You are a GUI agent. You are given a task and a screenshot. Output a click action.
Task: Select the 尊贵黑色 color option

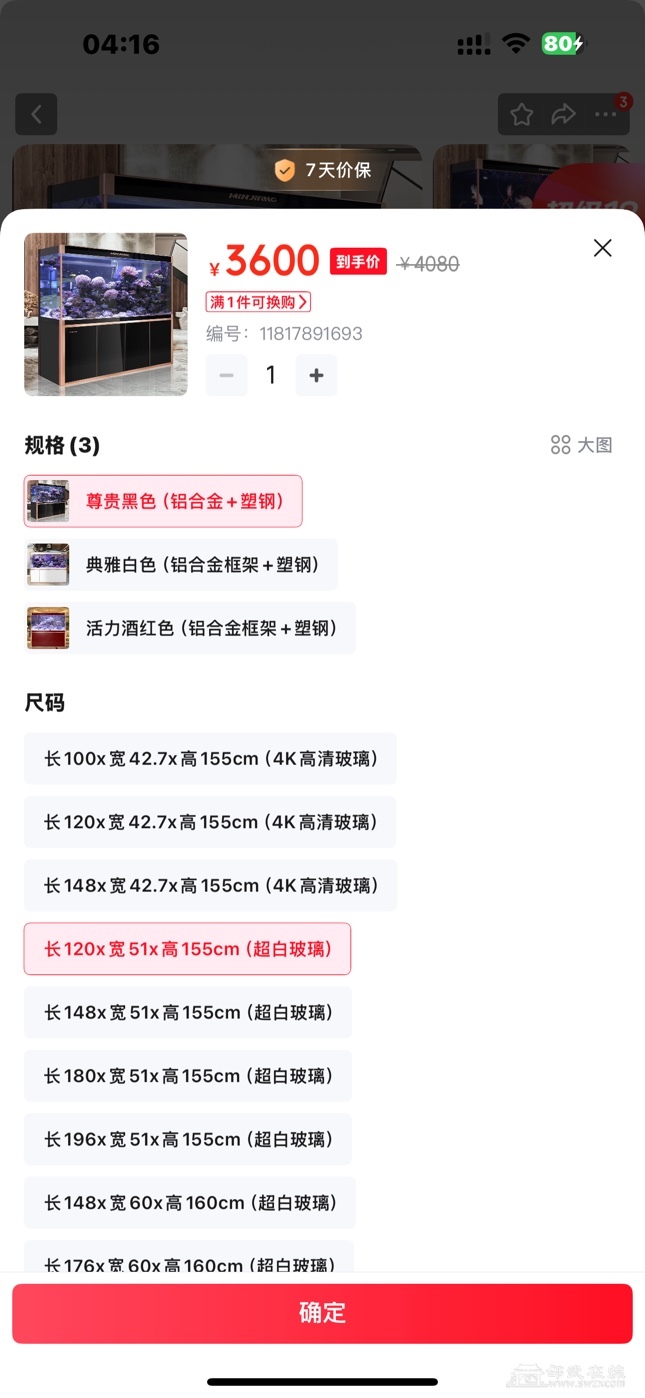point(163,501)
